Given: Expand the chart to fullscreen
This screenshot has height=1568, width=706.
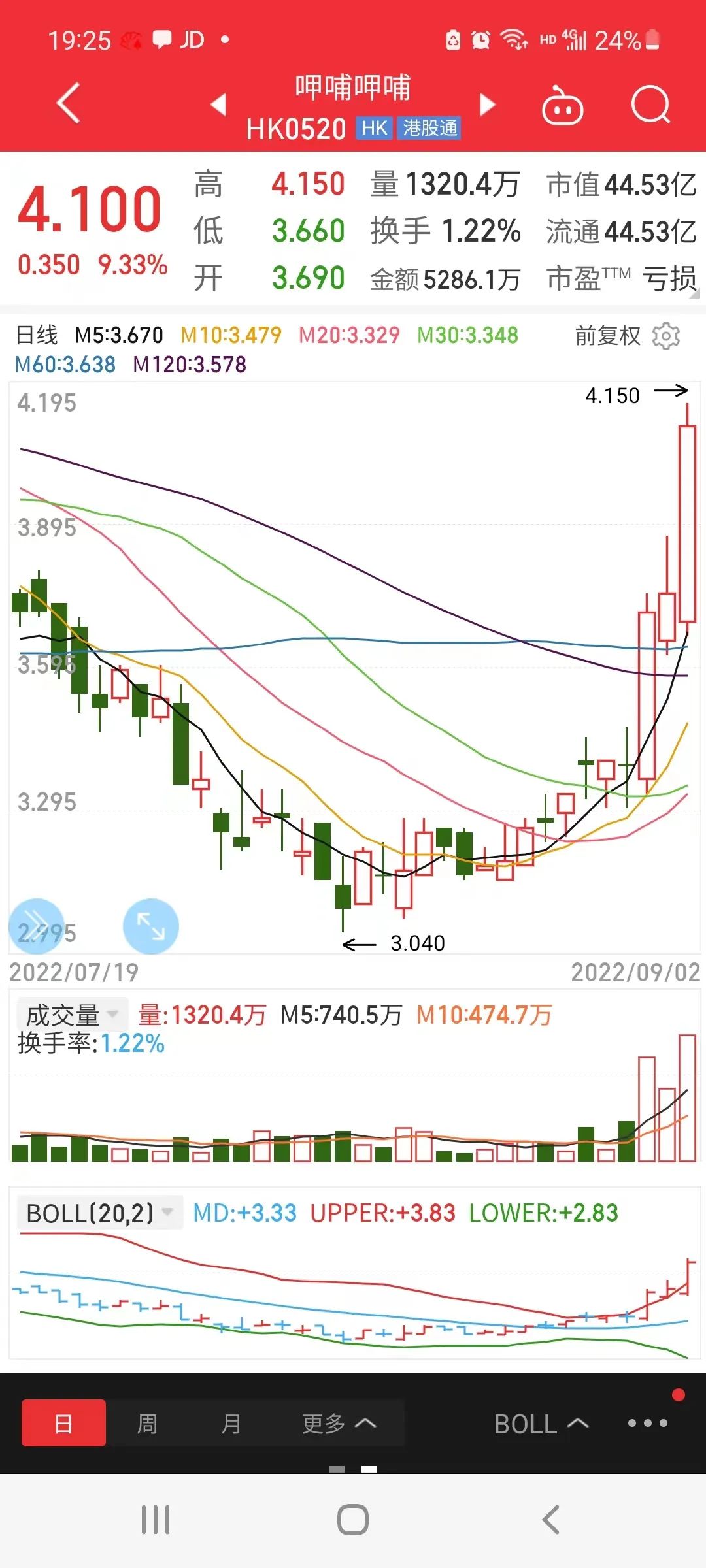Looking at the screenshot, I should point(151,926).
